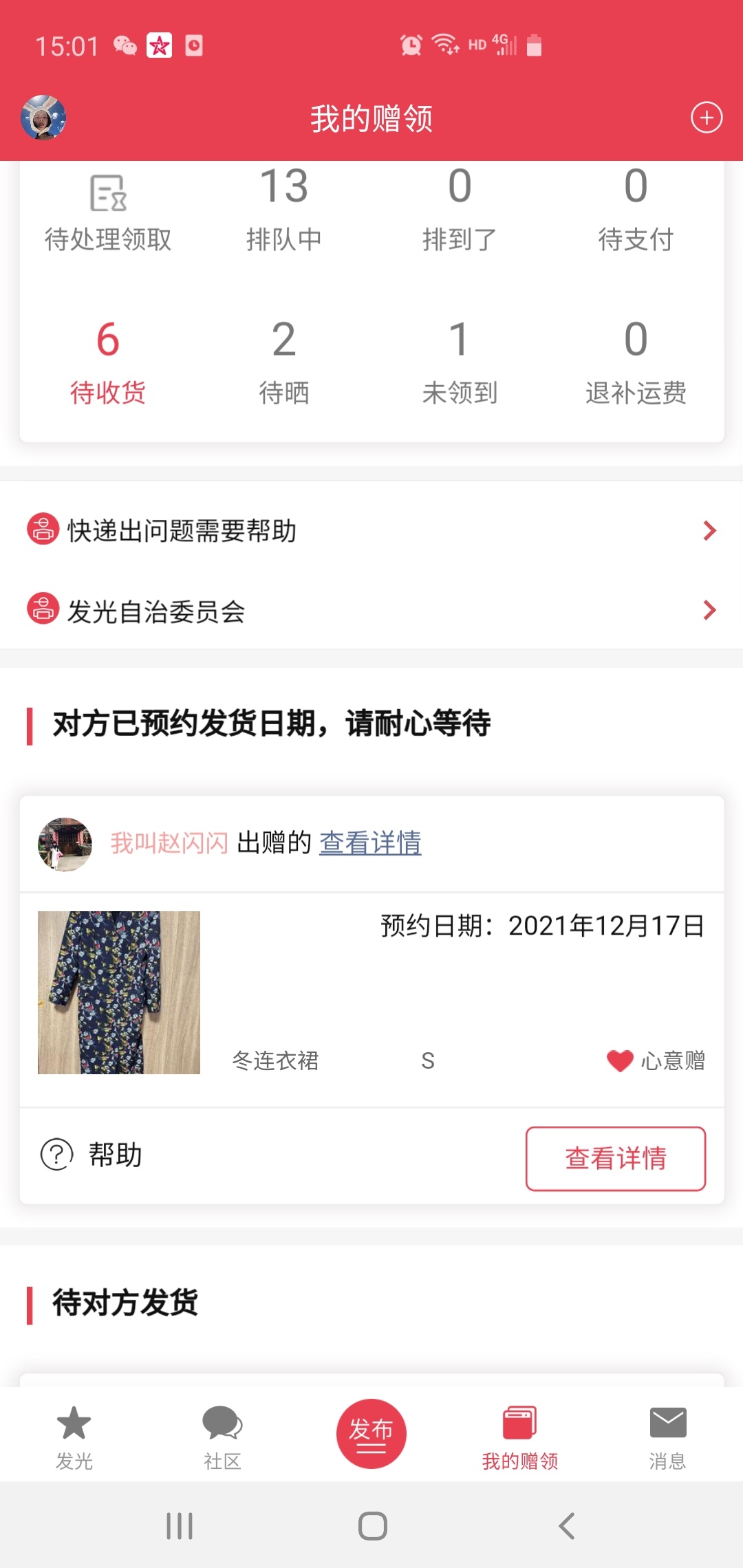Open the 待收货 list
This screenshot has height=1568, width=743.
108,362
